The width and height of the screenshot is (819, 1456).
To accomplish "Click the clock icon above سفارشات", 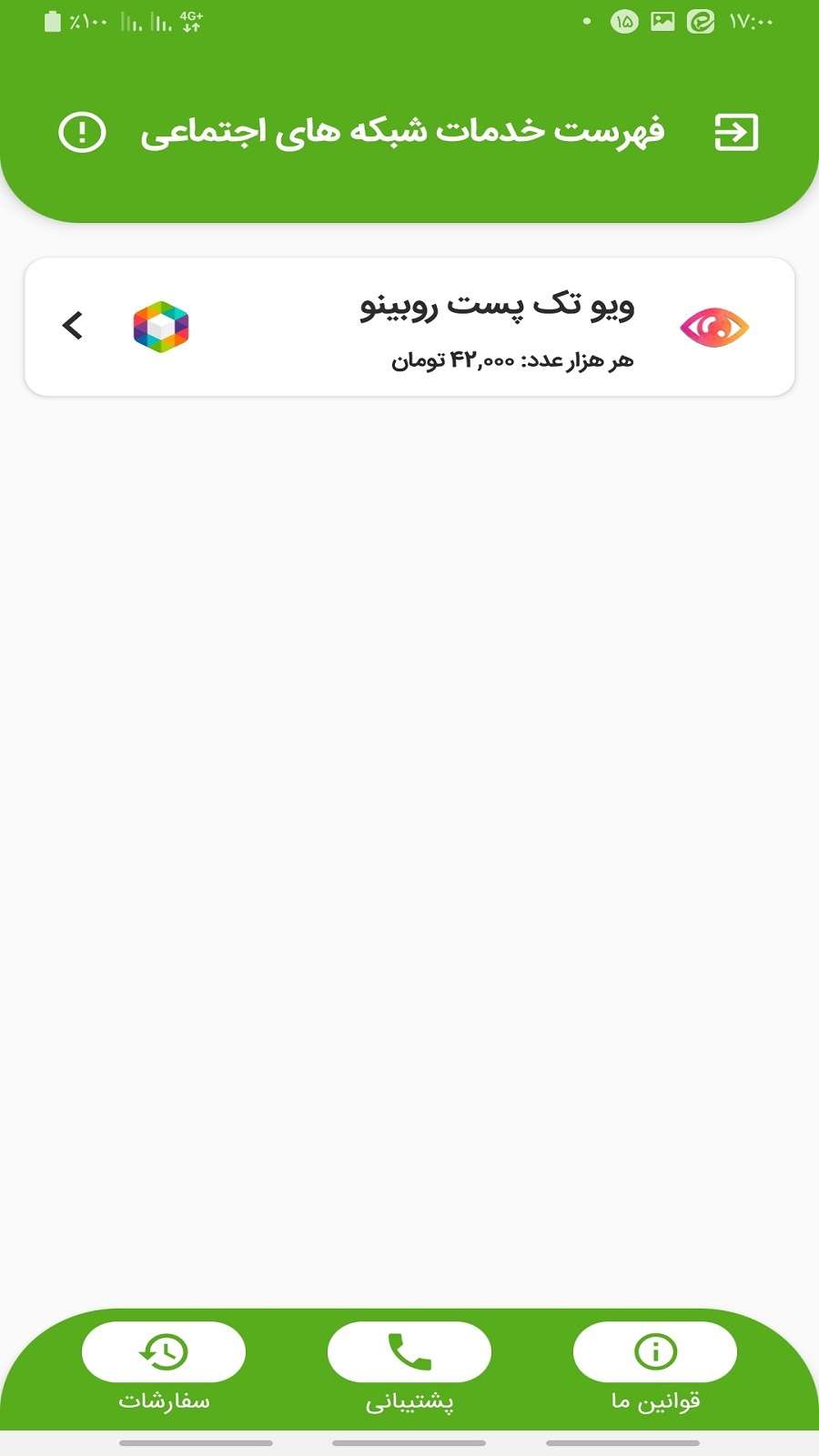I will click(x=162, y=1351).
